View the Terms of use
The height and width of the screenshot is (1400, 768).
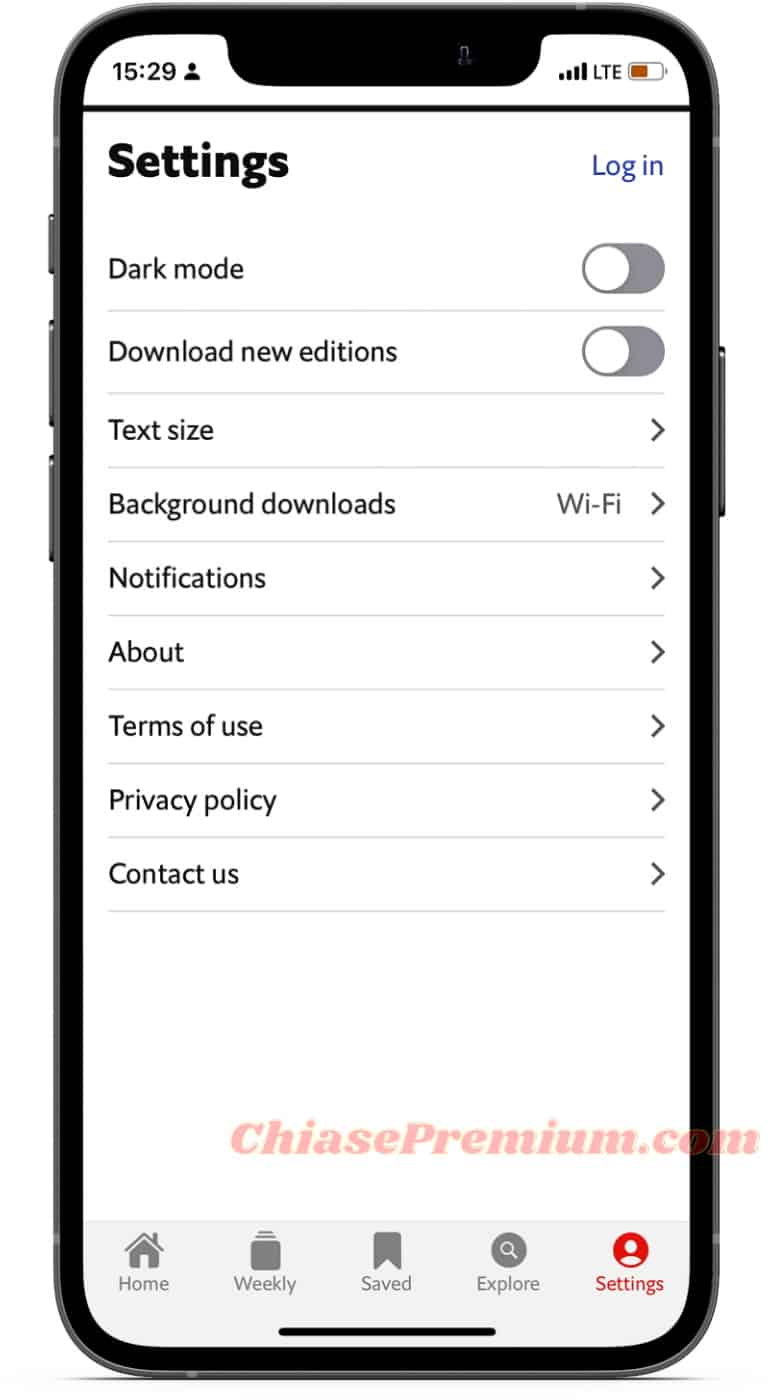[386, 726]
